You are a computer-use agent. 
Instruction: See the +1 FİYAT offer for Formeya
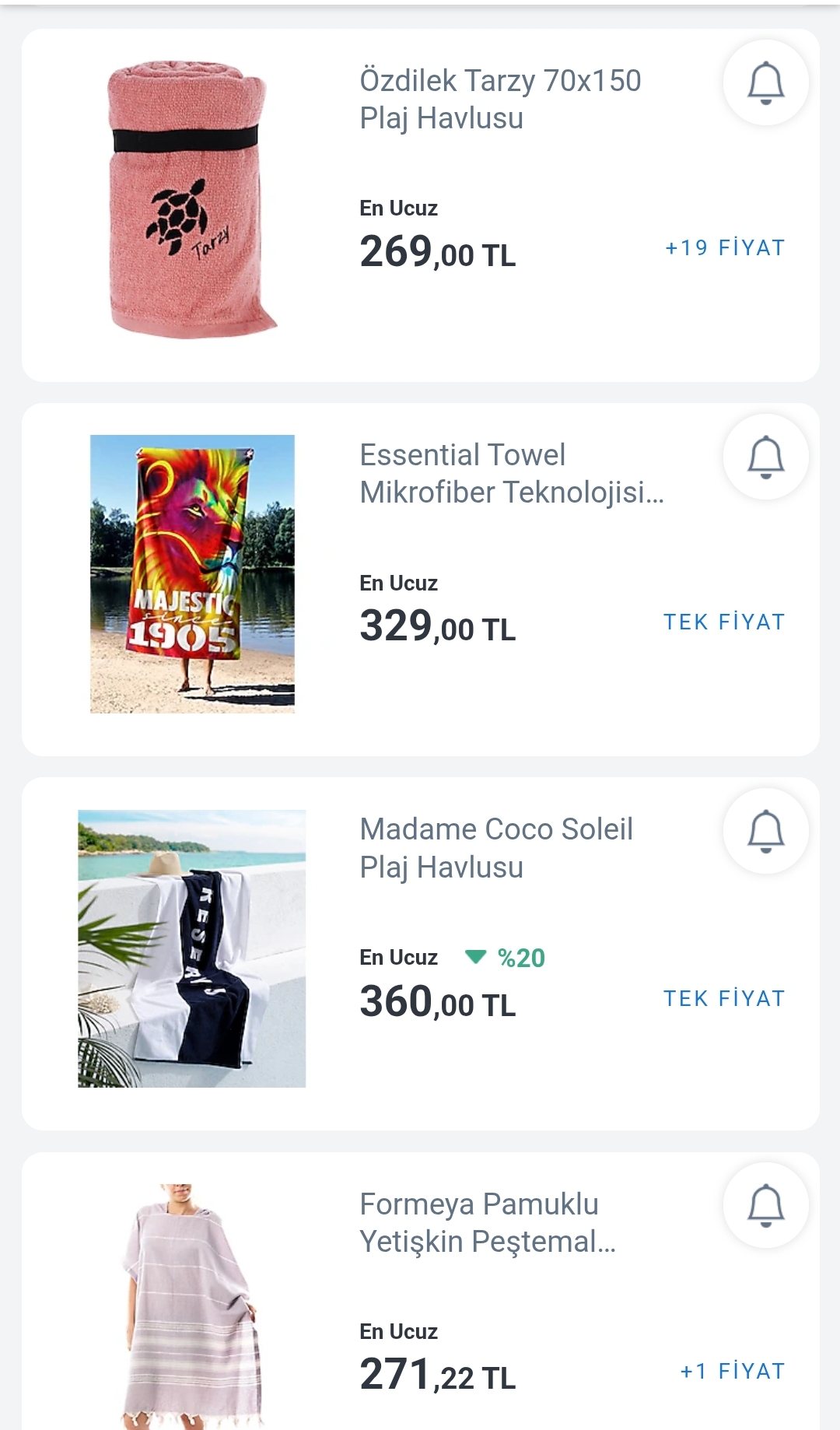point(733,1371)
